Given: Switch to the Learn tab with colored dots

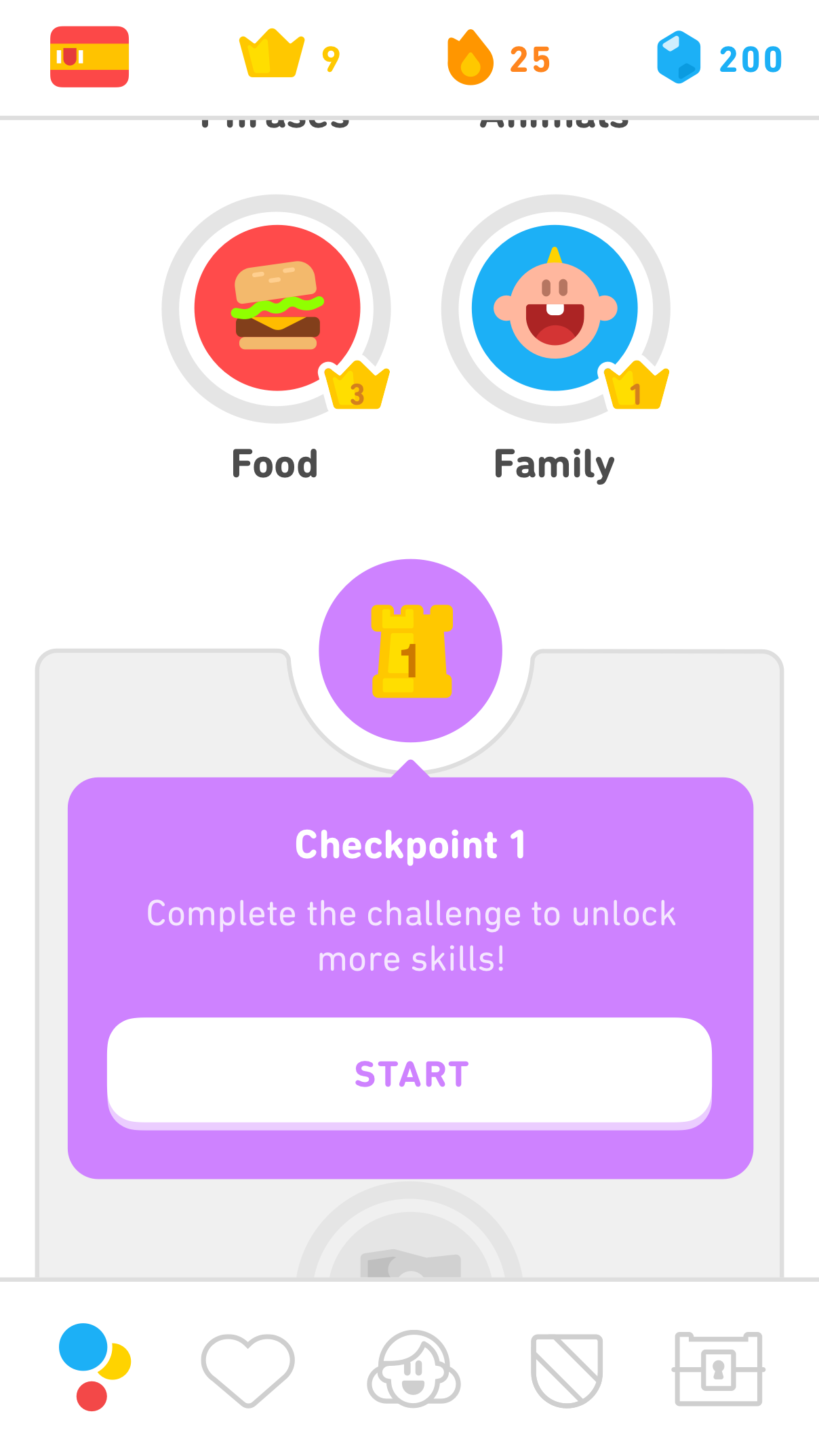Looking at the screenshot, I should 94,1367.
